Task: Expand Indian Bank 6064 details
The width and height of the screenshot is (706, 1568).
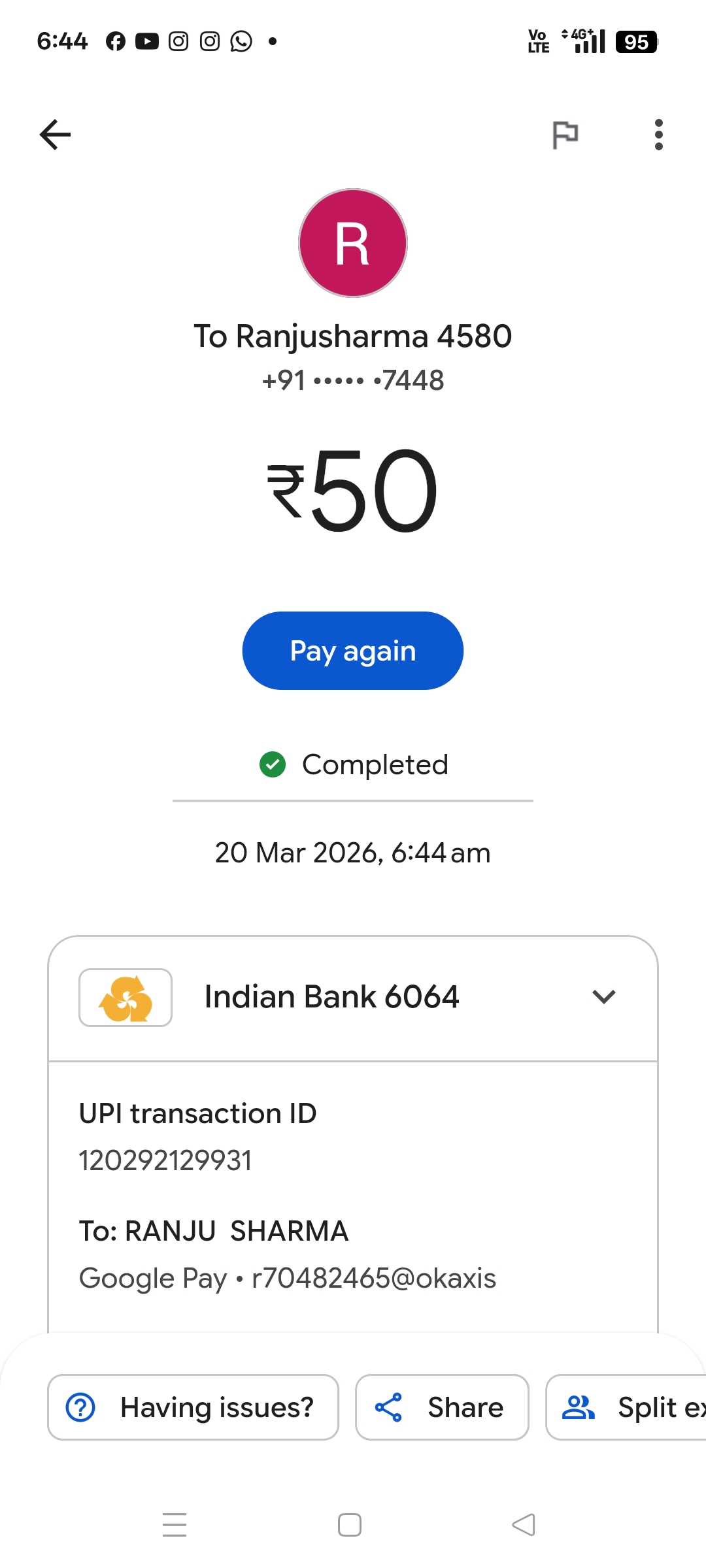Action: tap(603, 997)
